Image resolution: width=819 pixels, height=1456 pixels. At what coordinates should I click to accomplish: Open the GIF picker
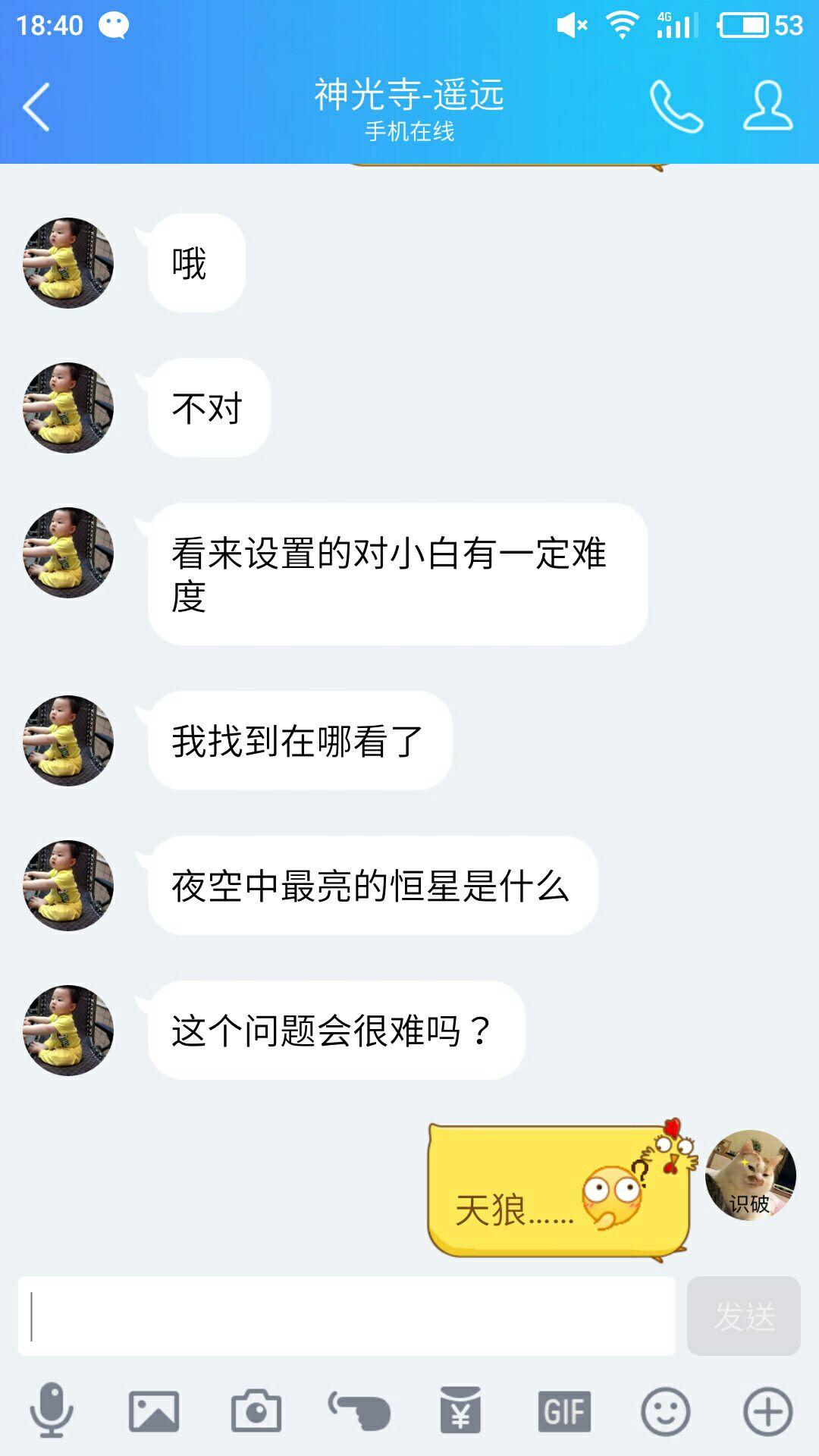(564, 1411)
